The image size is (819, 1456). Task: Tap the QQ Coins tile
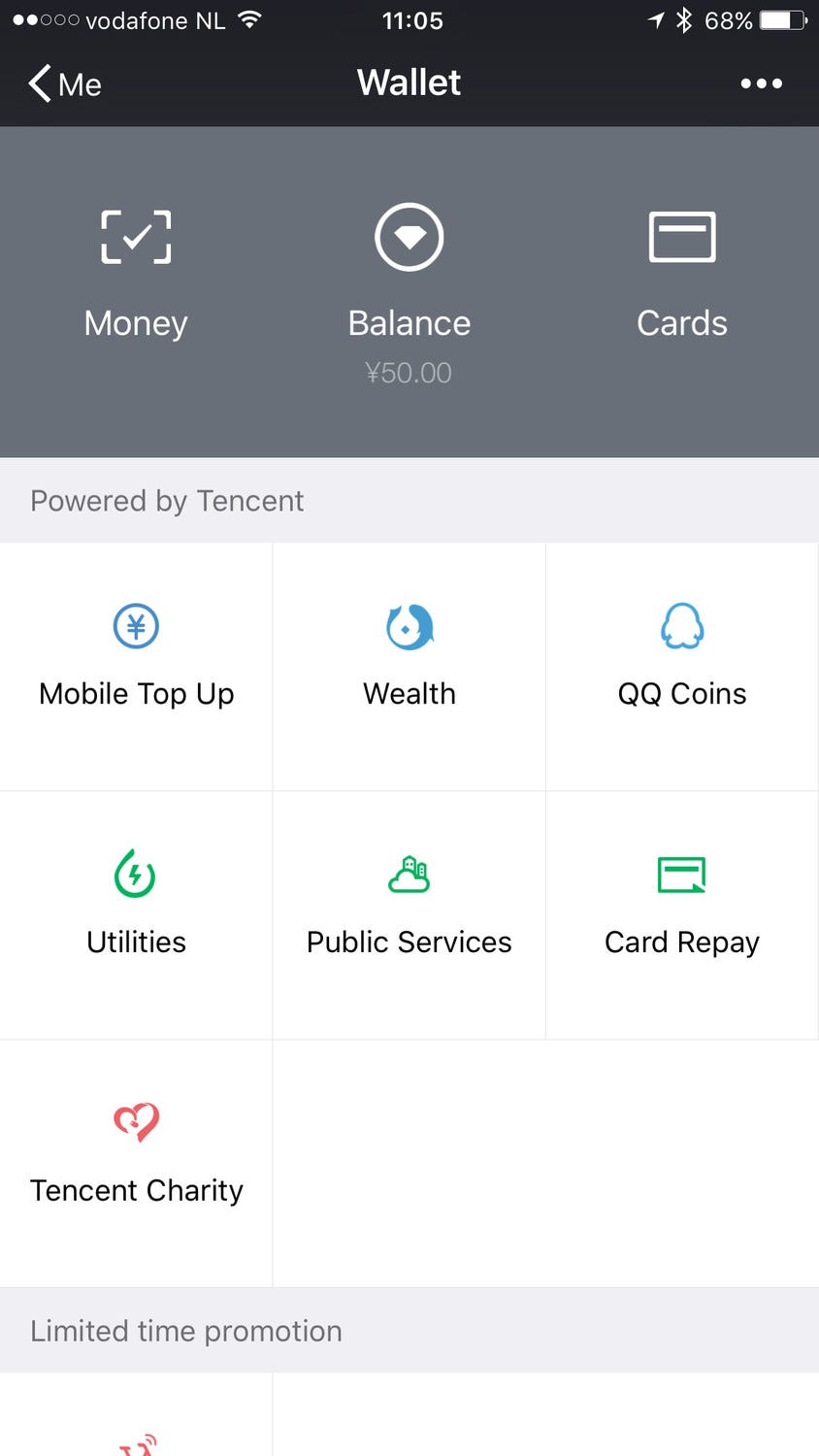[x=682, y=660]
